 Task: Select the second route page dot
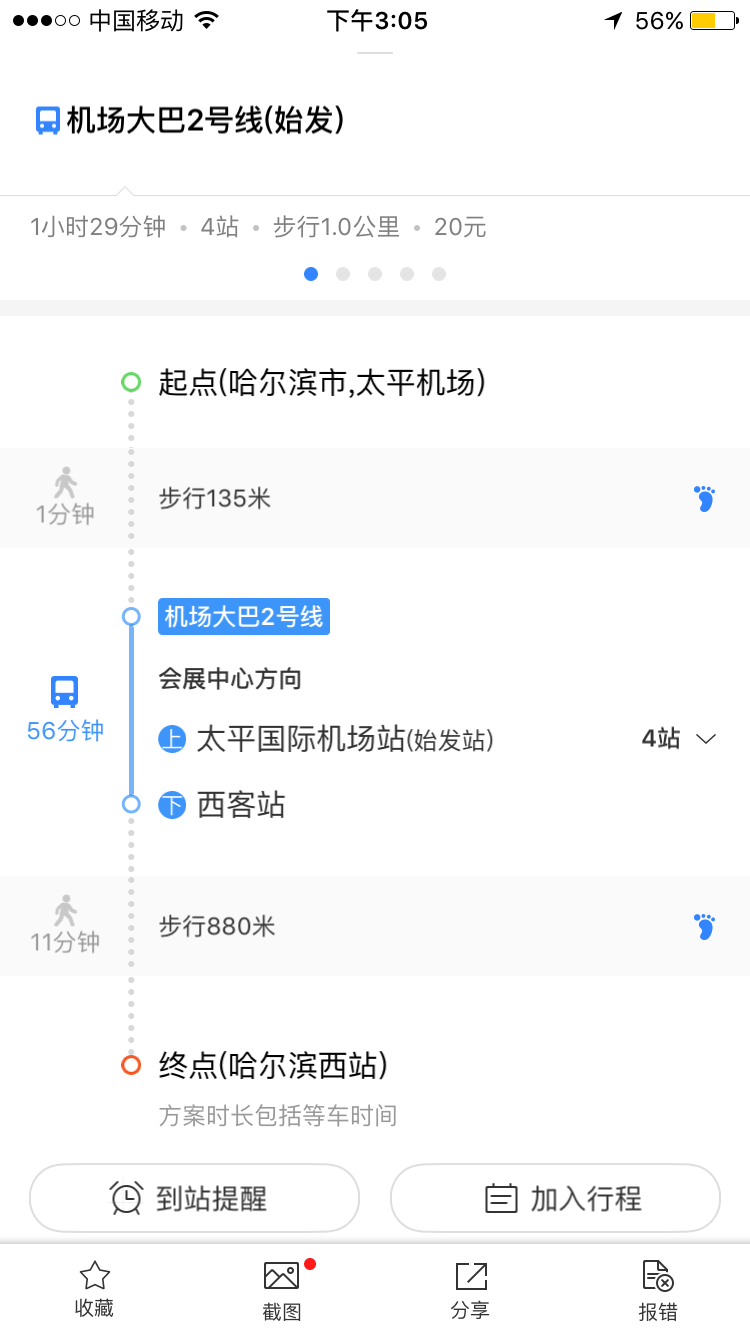coord(343,274)
